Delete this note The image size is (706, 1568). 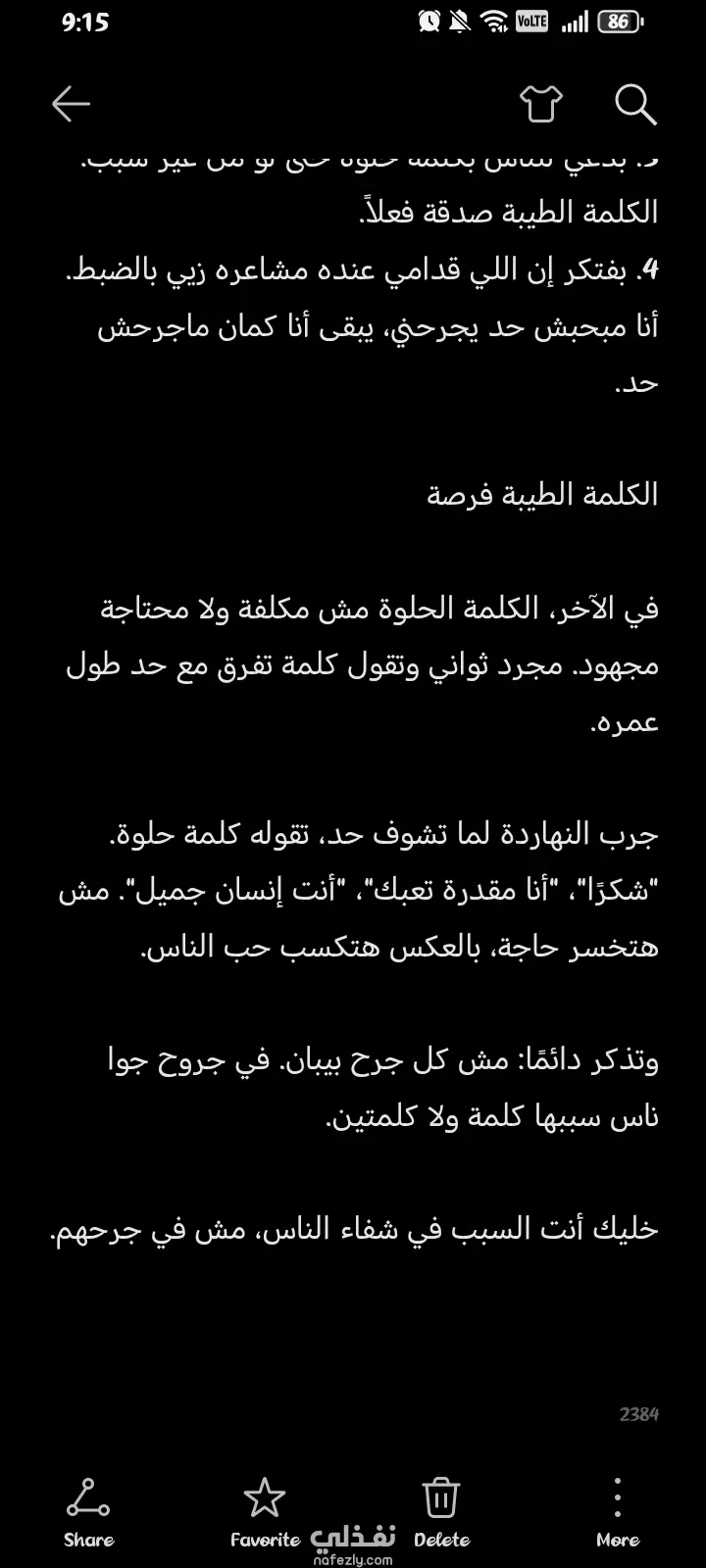(441, 1512)
